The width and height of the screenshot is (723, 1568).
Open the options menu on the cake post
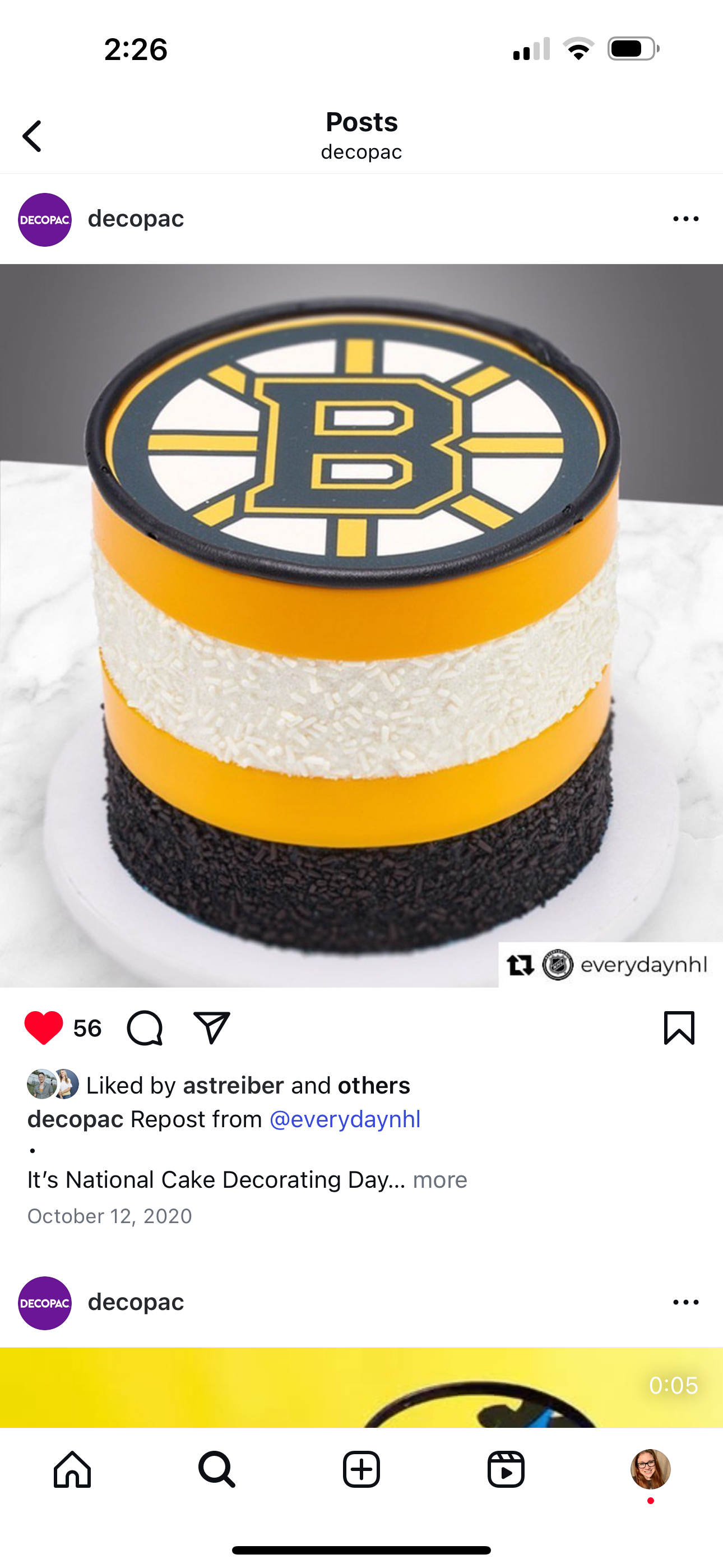pos(685,219)
